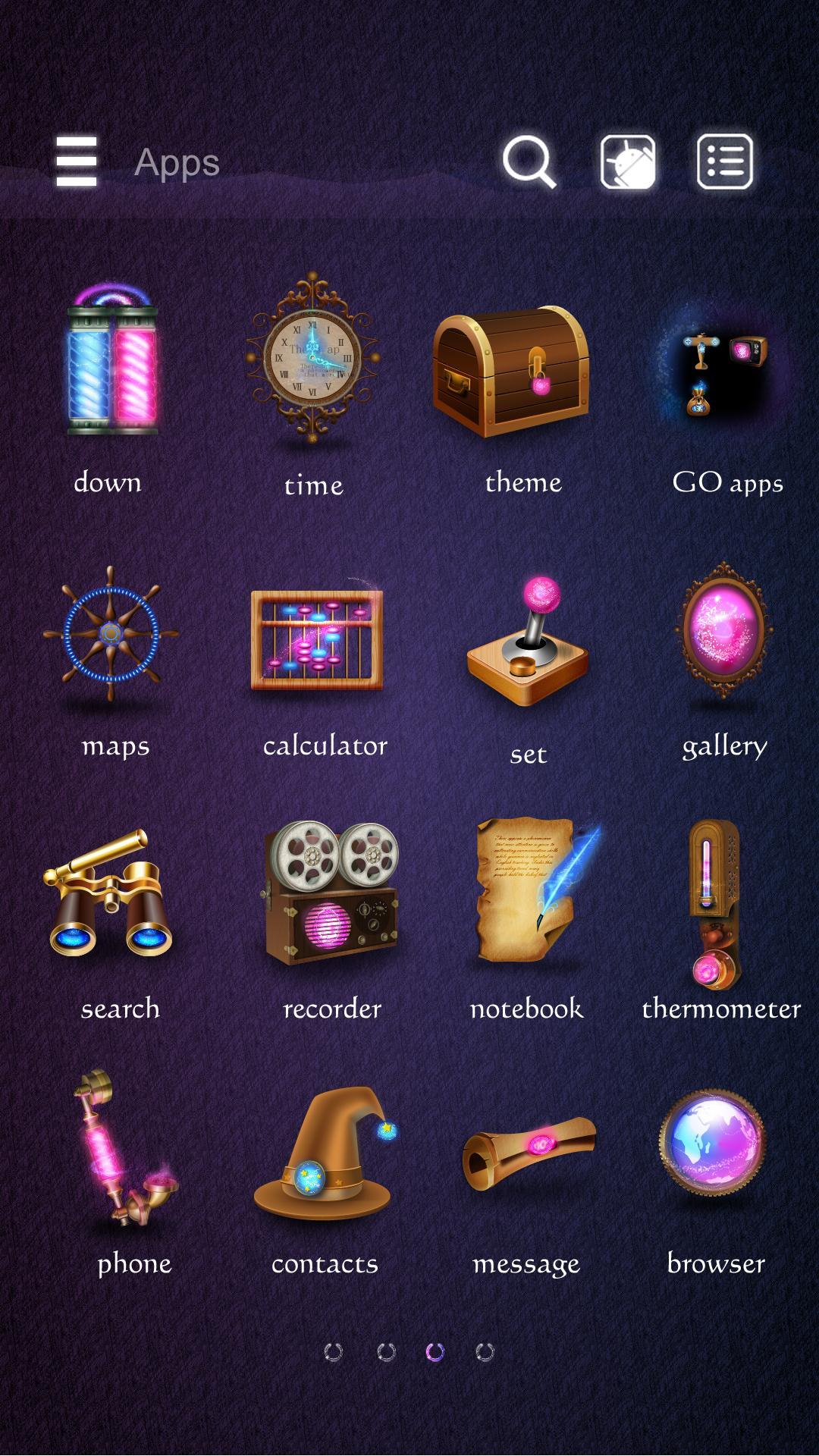Image resolution: width=819 pixels, height=1456 pixels.
Task: Open the phone app
Action: pyautogui.click(x=121, y=1147)
